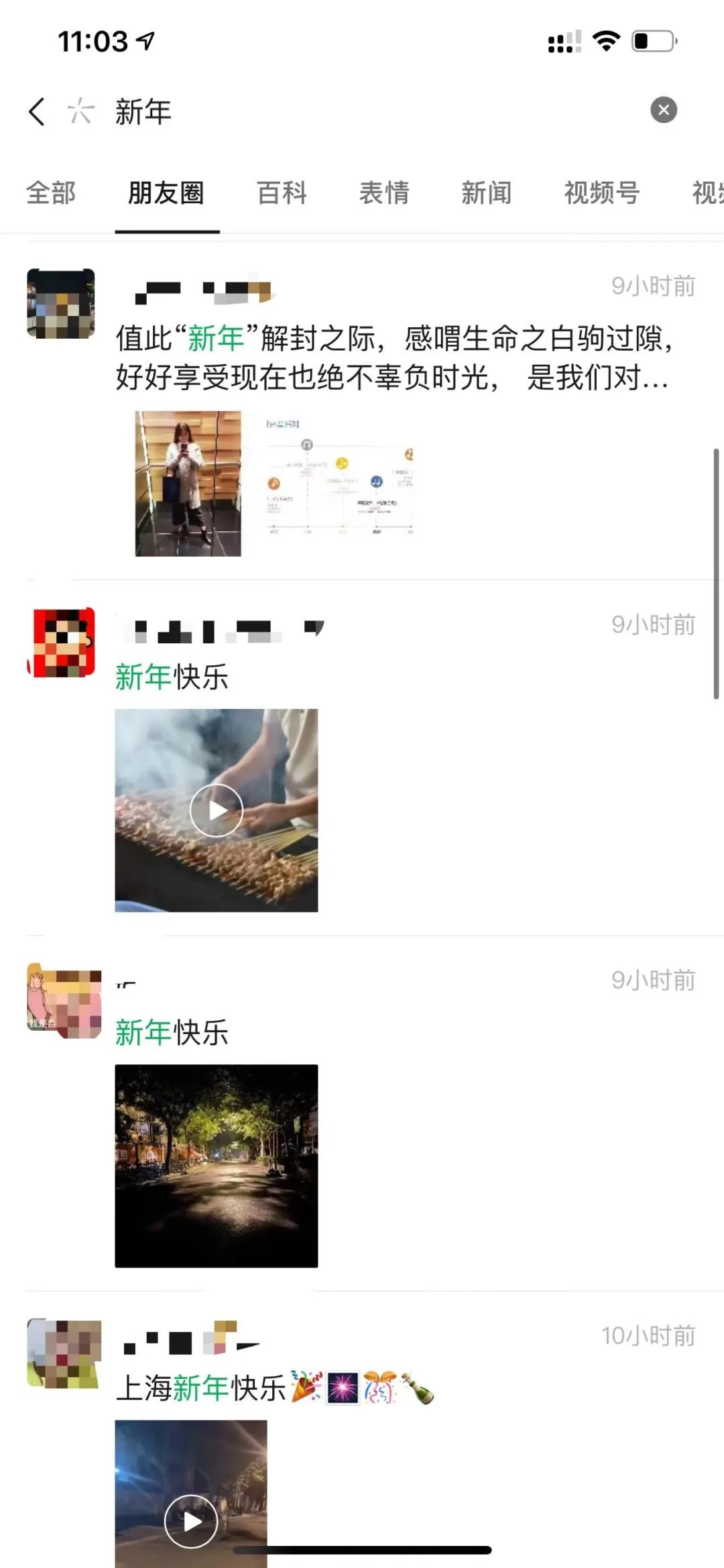Open the night street photo under 新年快乐

217,1166
